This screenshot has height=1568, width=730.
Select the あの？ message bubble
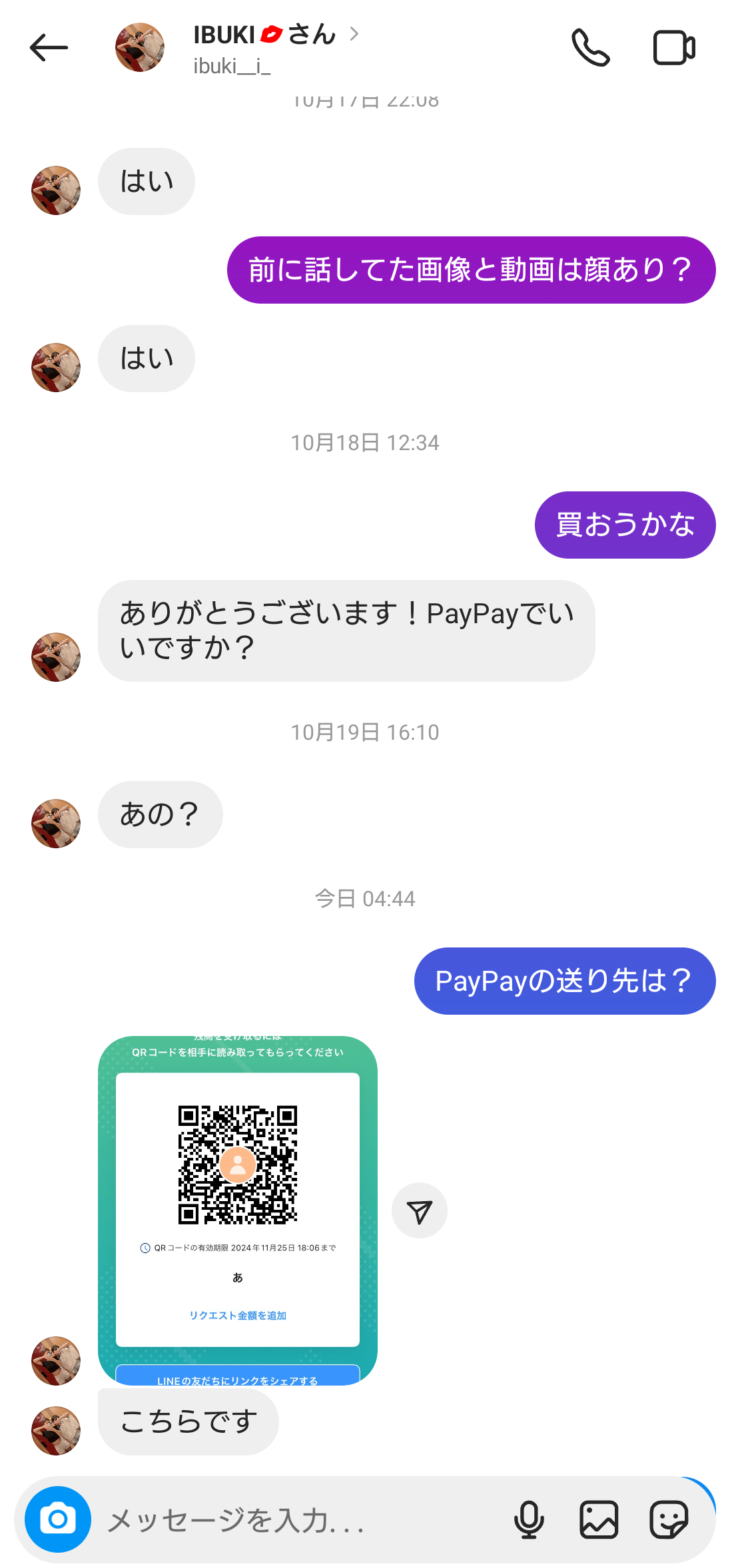(x=160, y=814)
